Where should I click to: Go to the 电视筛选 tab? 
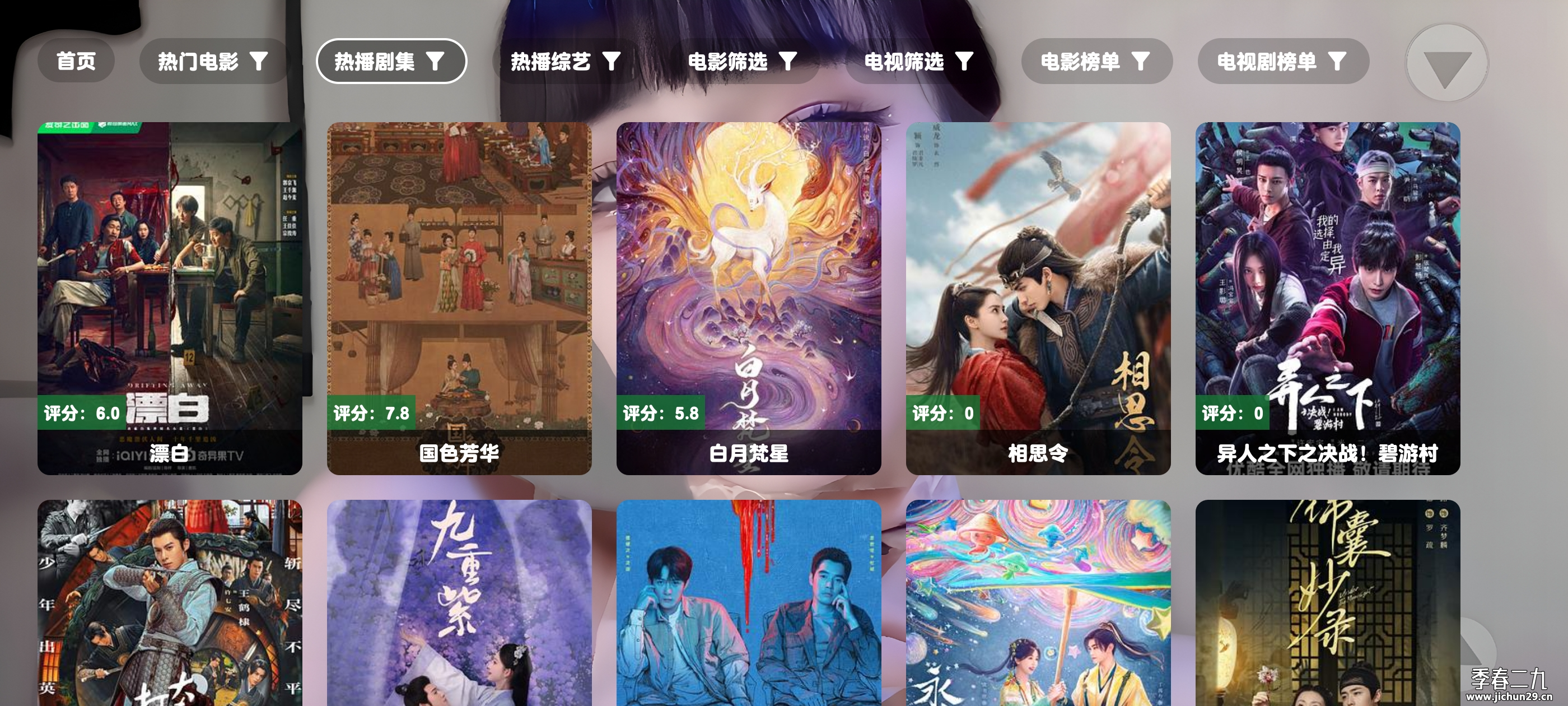pyautogui.click(x=918, y=61)
